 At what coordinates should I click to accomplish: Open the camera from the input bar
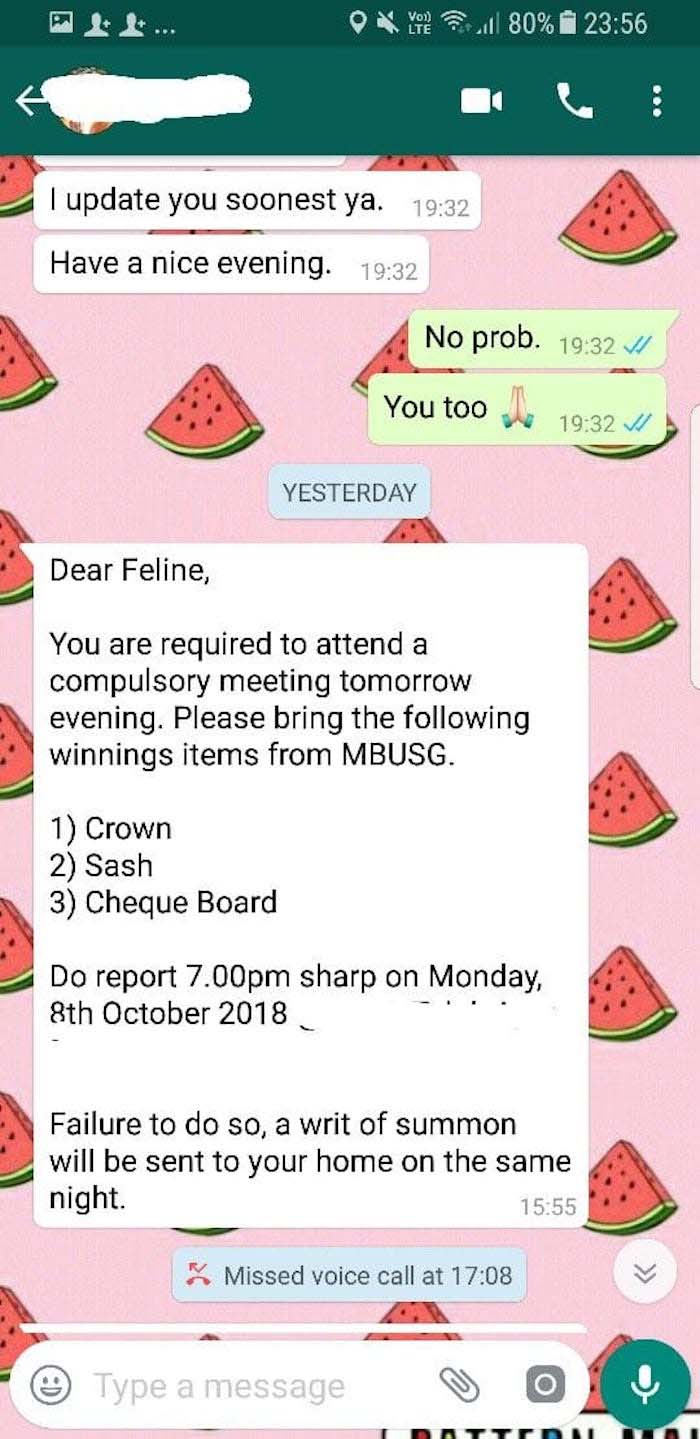point(545,1385)
